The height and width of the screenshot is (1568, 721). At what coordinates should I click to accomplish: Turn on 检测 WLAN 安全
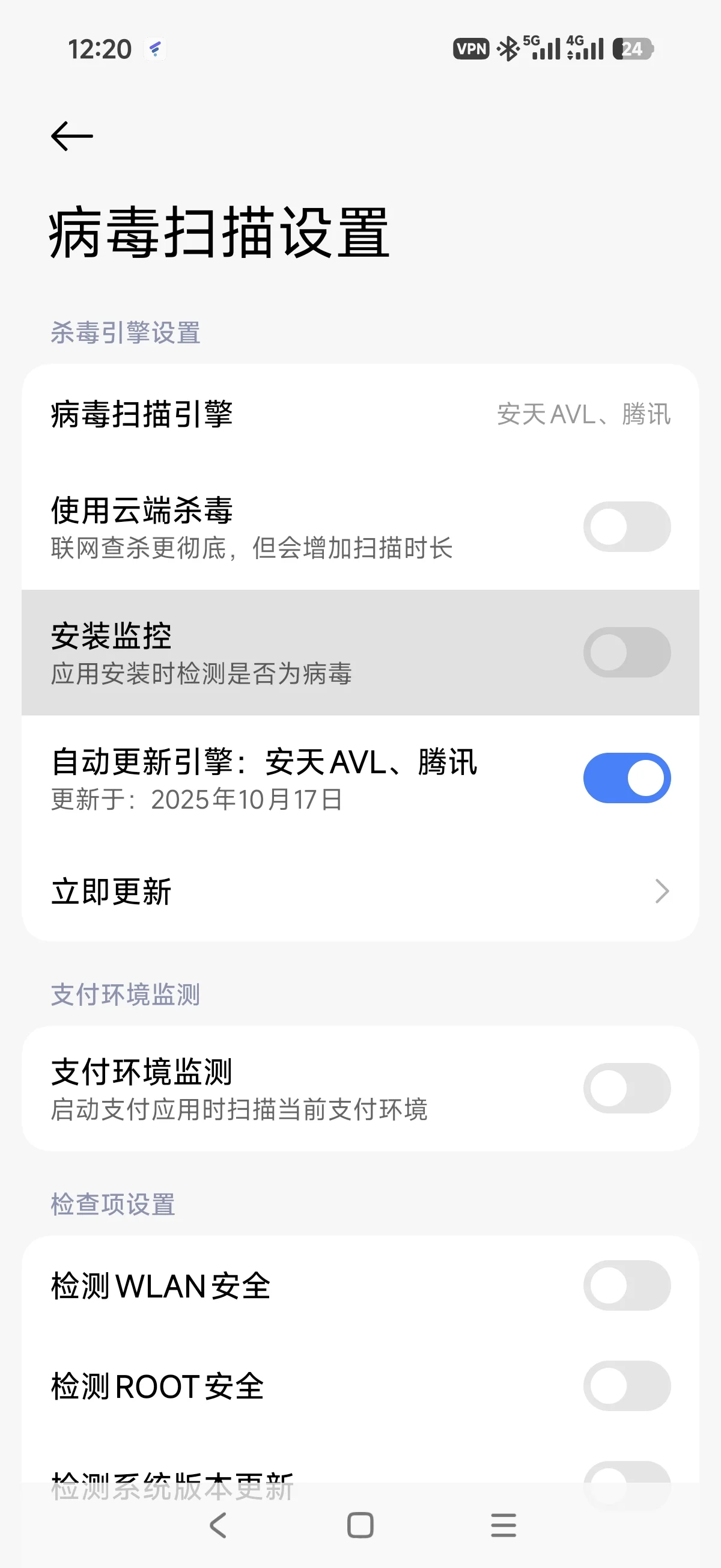tap(626, 1285)
